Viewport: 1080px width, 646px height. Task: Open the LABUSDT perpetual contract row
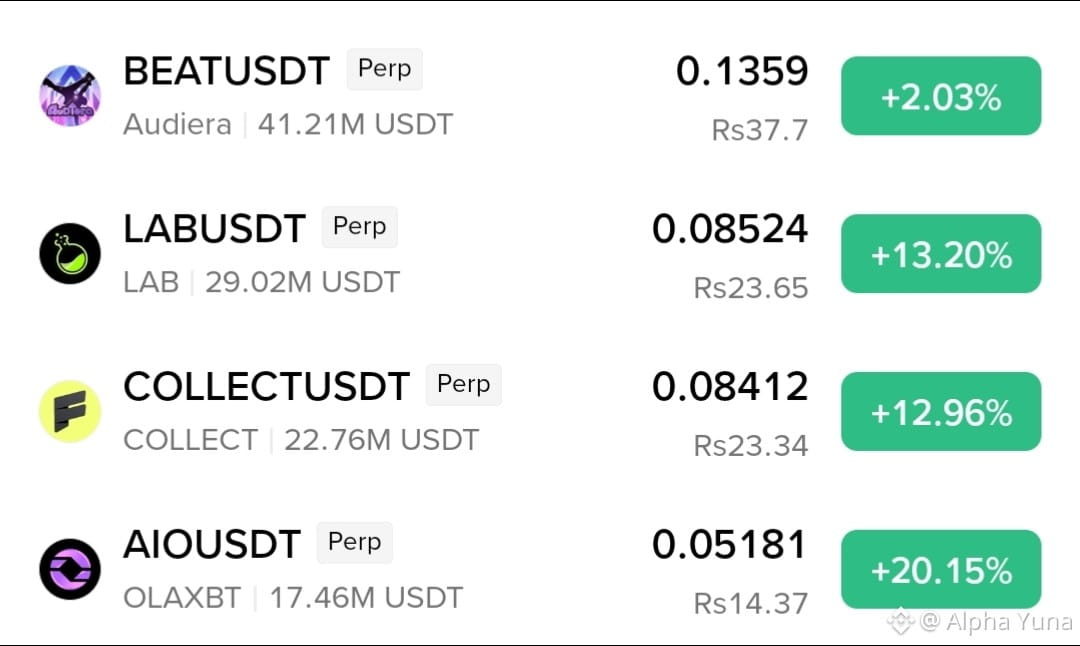tap(540, 254)
